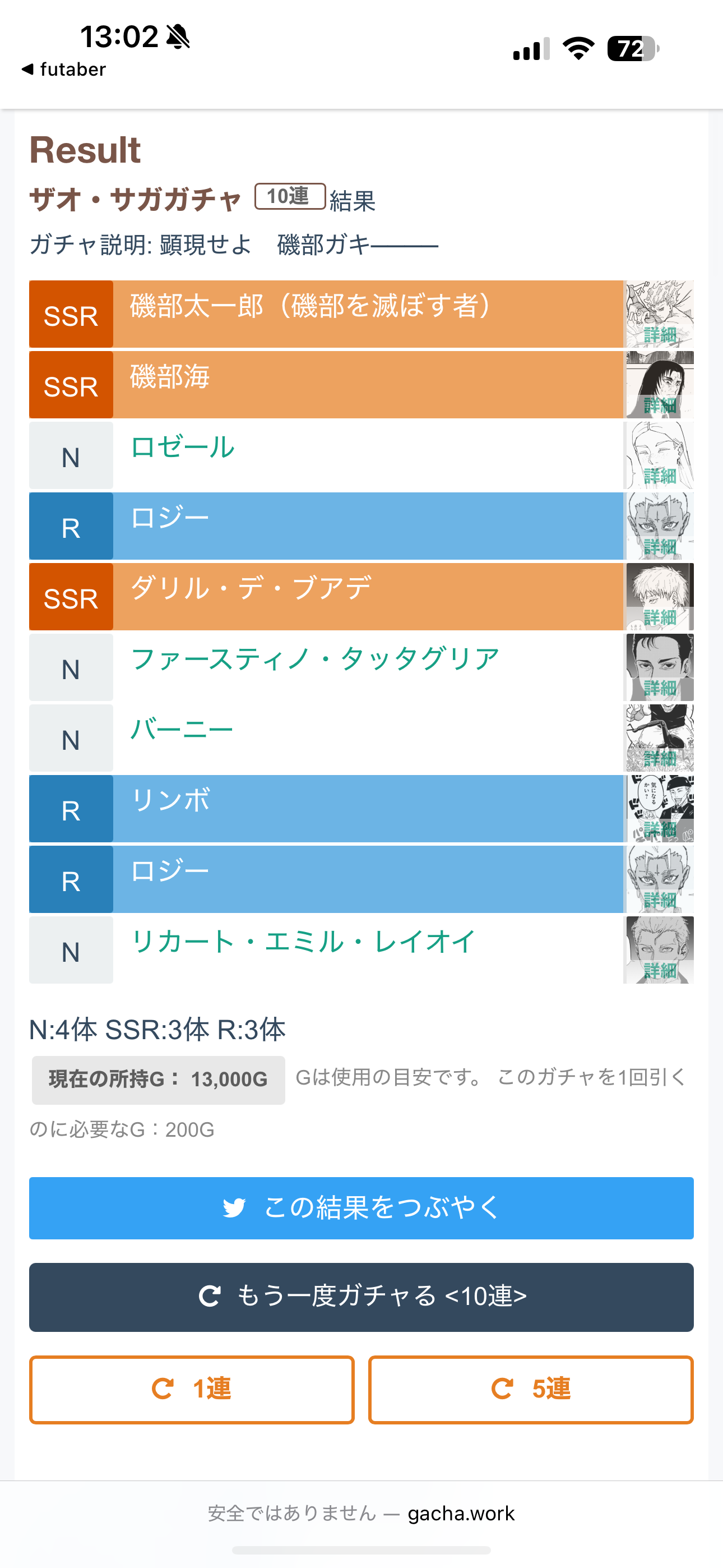This screenshot has height=1568, width=723.
Task: Open details thumbnail for 磯部海
Action: (x=660, y=385)
